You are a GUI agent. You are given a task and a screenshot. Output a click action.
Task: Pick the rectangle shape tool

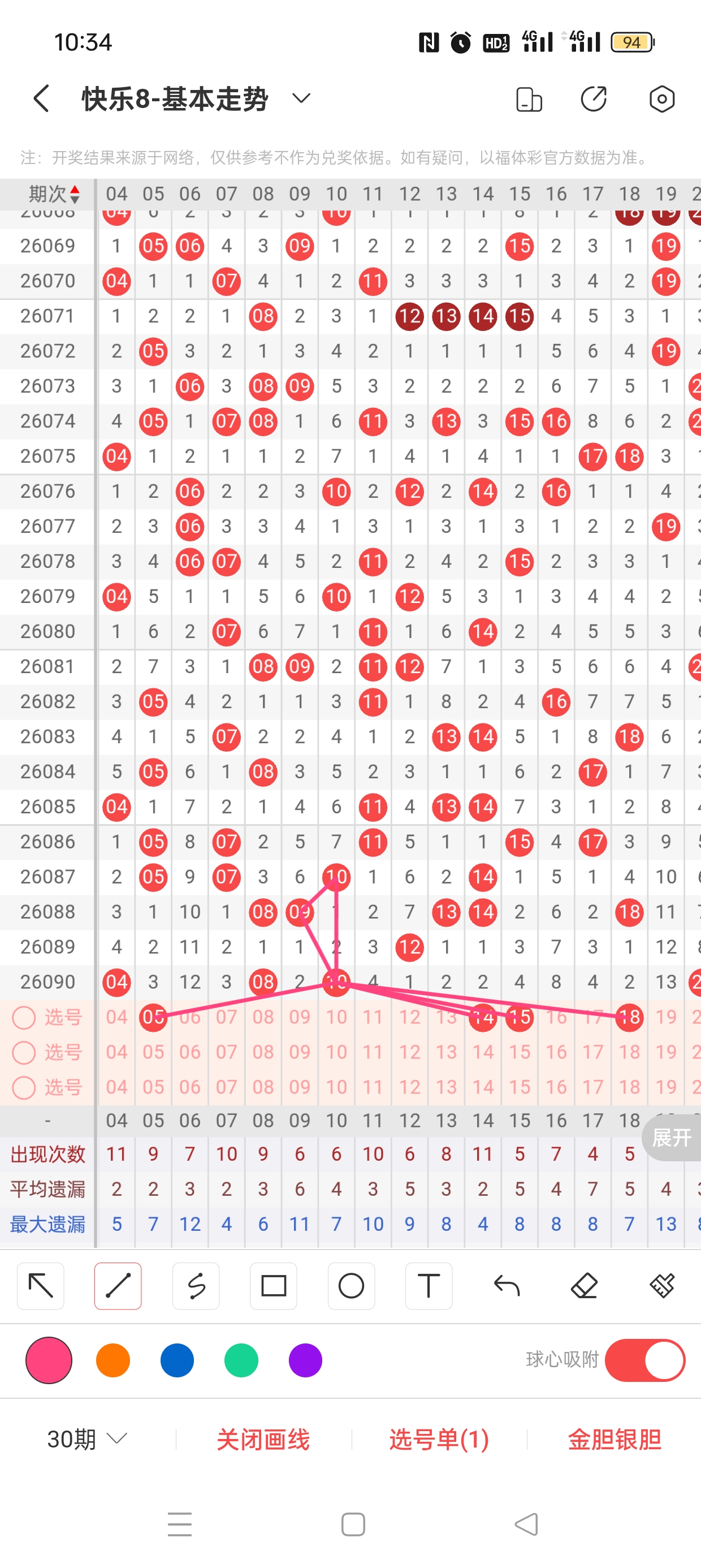273,1286
